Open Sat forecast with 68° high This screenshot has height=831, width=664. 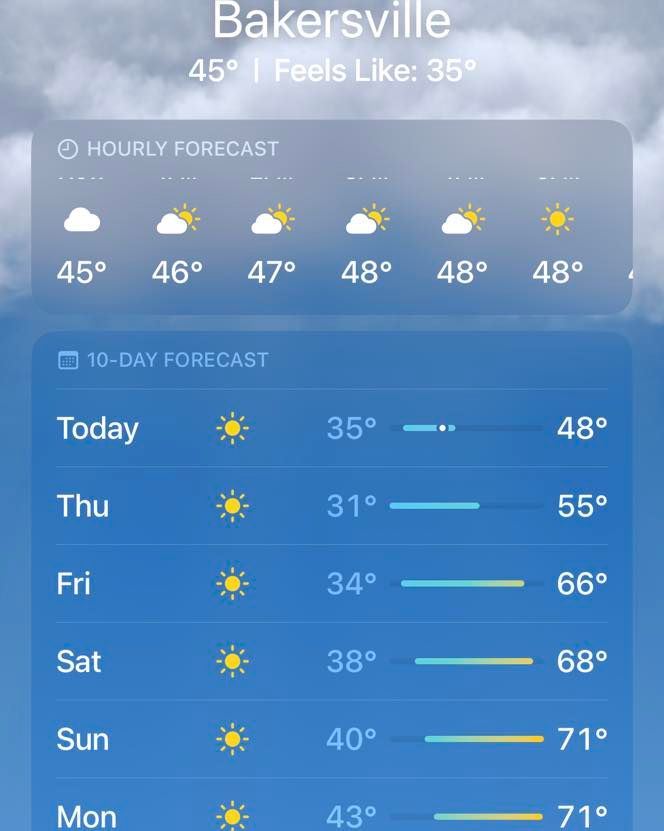331,661
